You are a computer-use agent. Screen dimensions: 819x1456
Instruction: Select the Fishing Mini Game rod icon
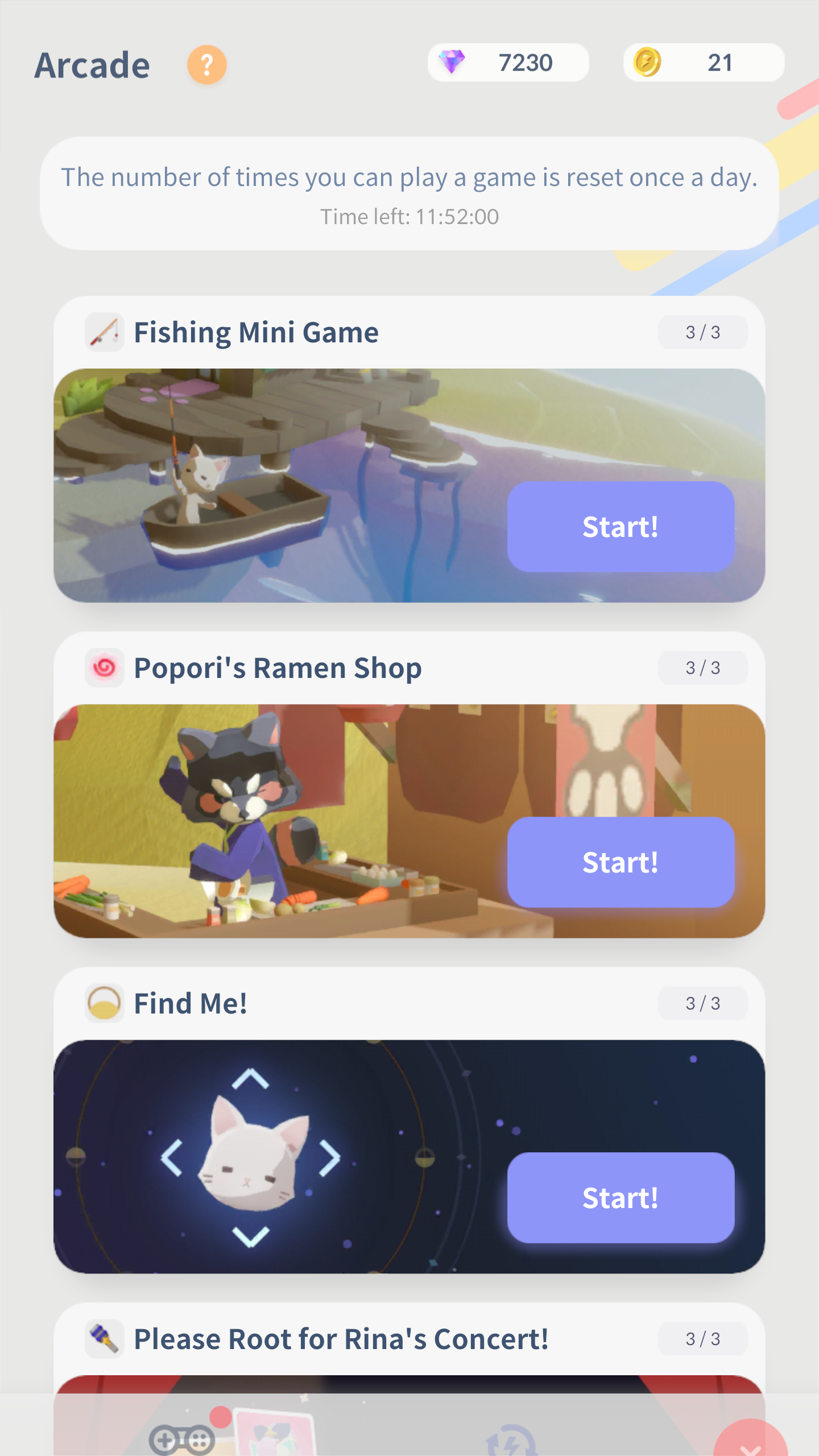click(x=104, y=332)
